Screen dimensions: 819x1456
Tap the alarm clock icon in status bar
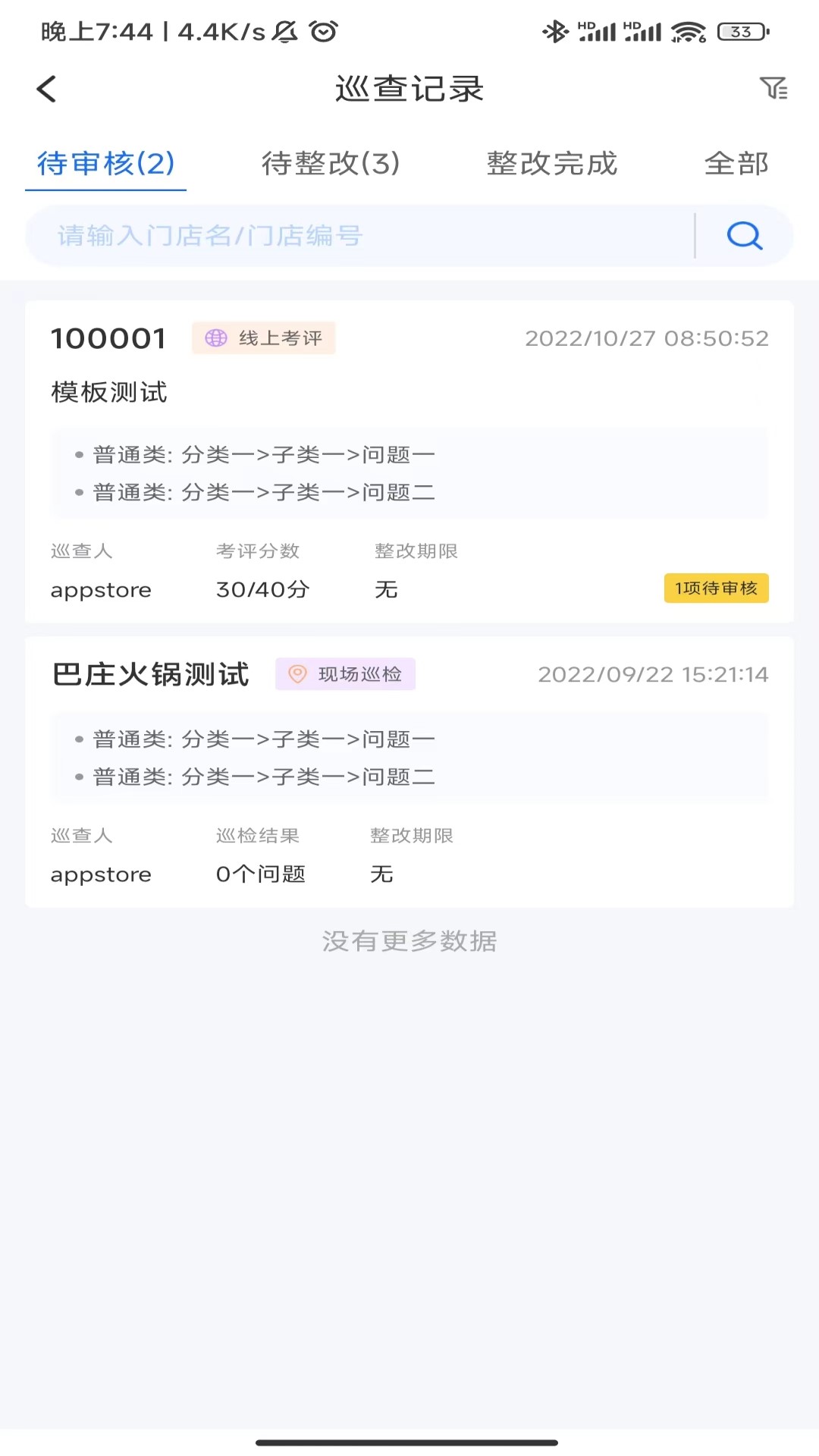[323, 32]
